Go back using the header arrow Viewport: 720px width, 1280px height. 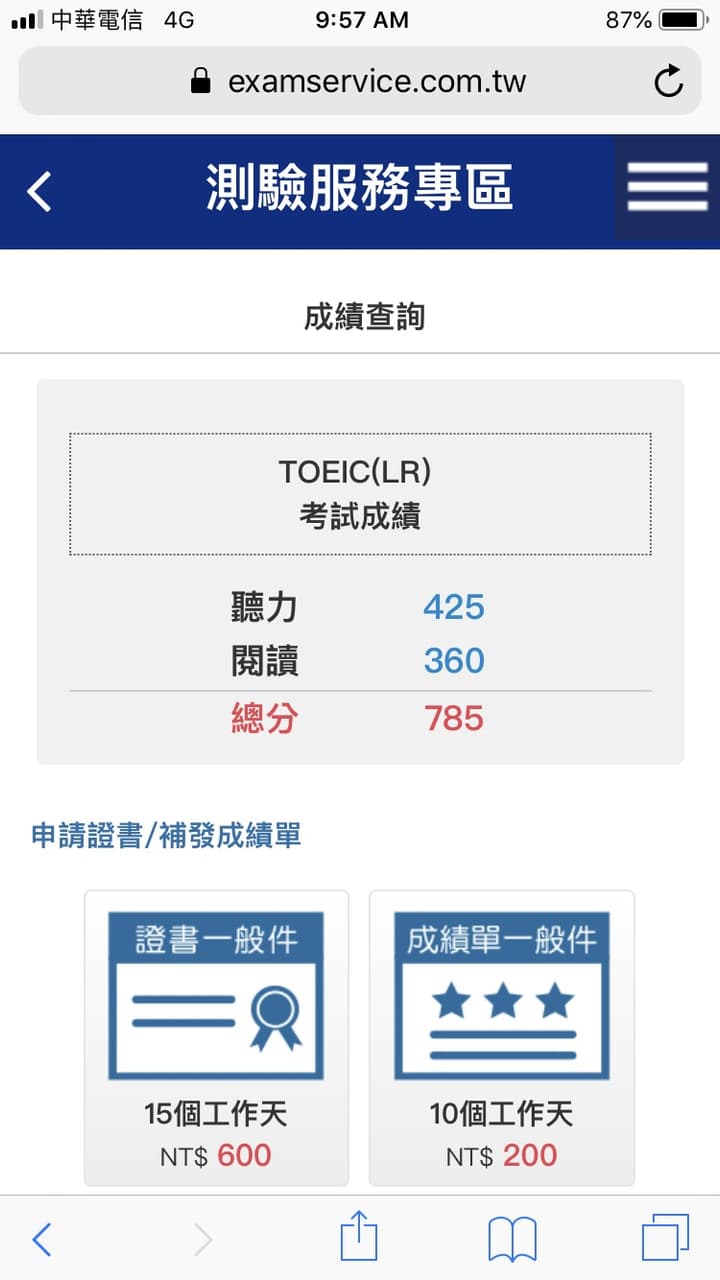(40, 191)
